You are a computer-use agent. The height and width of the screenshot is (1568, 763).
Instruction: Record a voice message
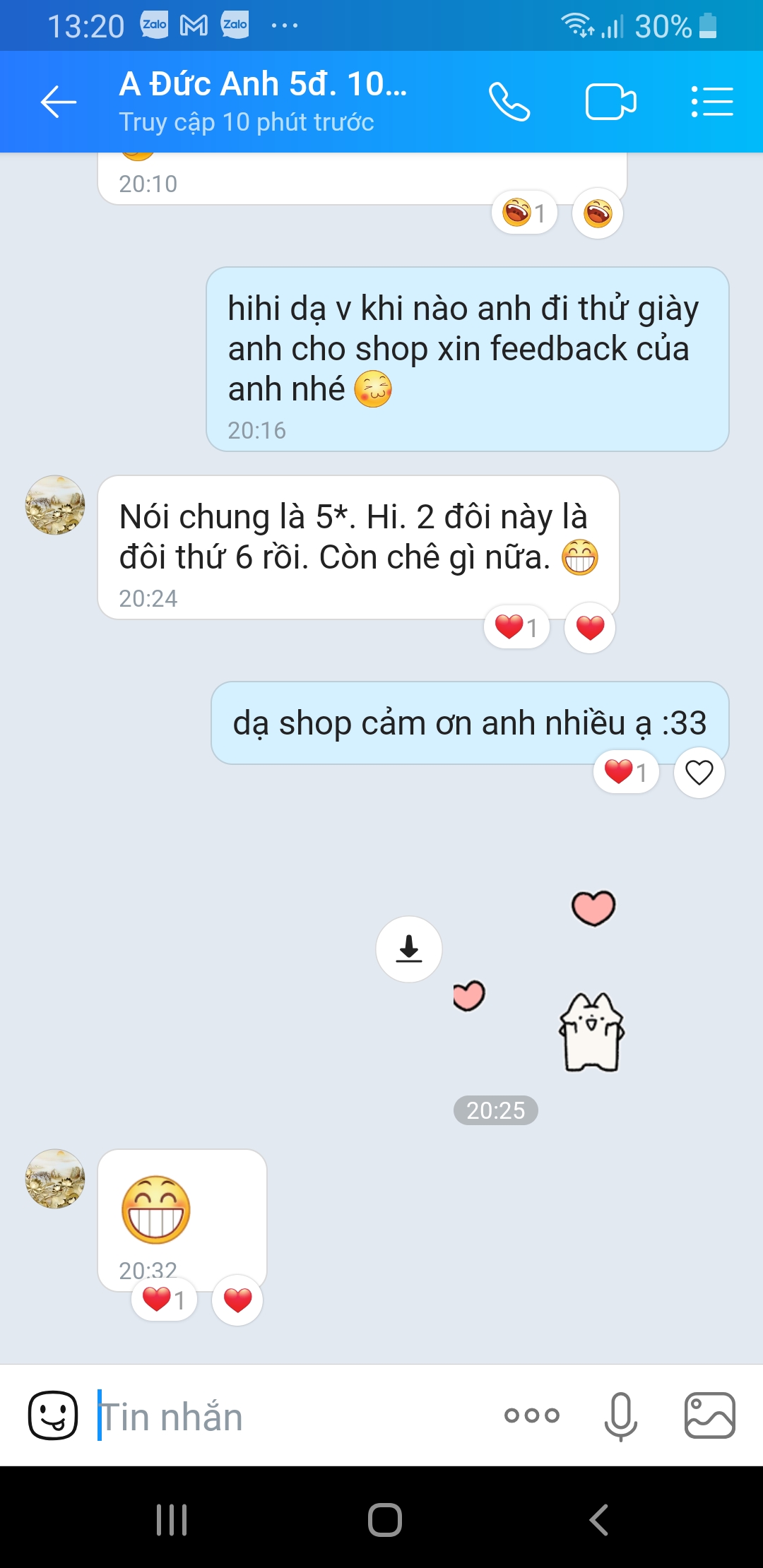(x=620, y=1415)
